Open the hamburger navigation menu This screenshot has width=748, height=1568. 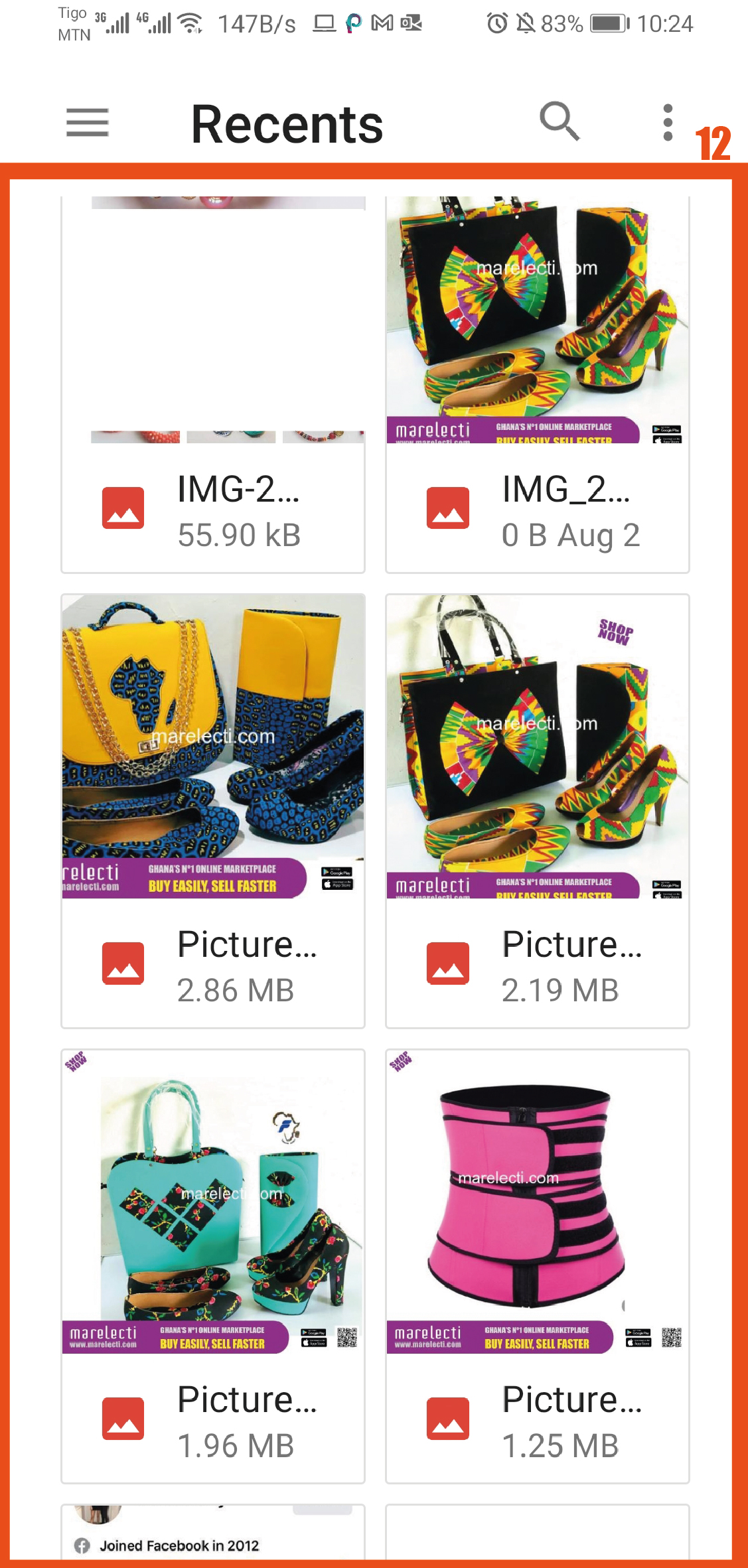87,123
